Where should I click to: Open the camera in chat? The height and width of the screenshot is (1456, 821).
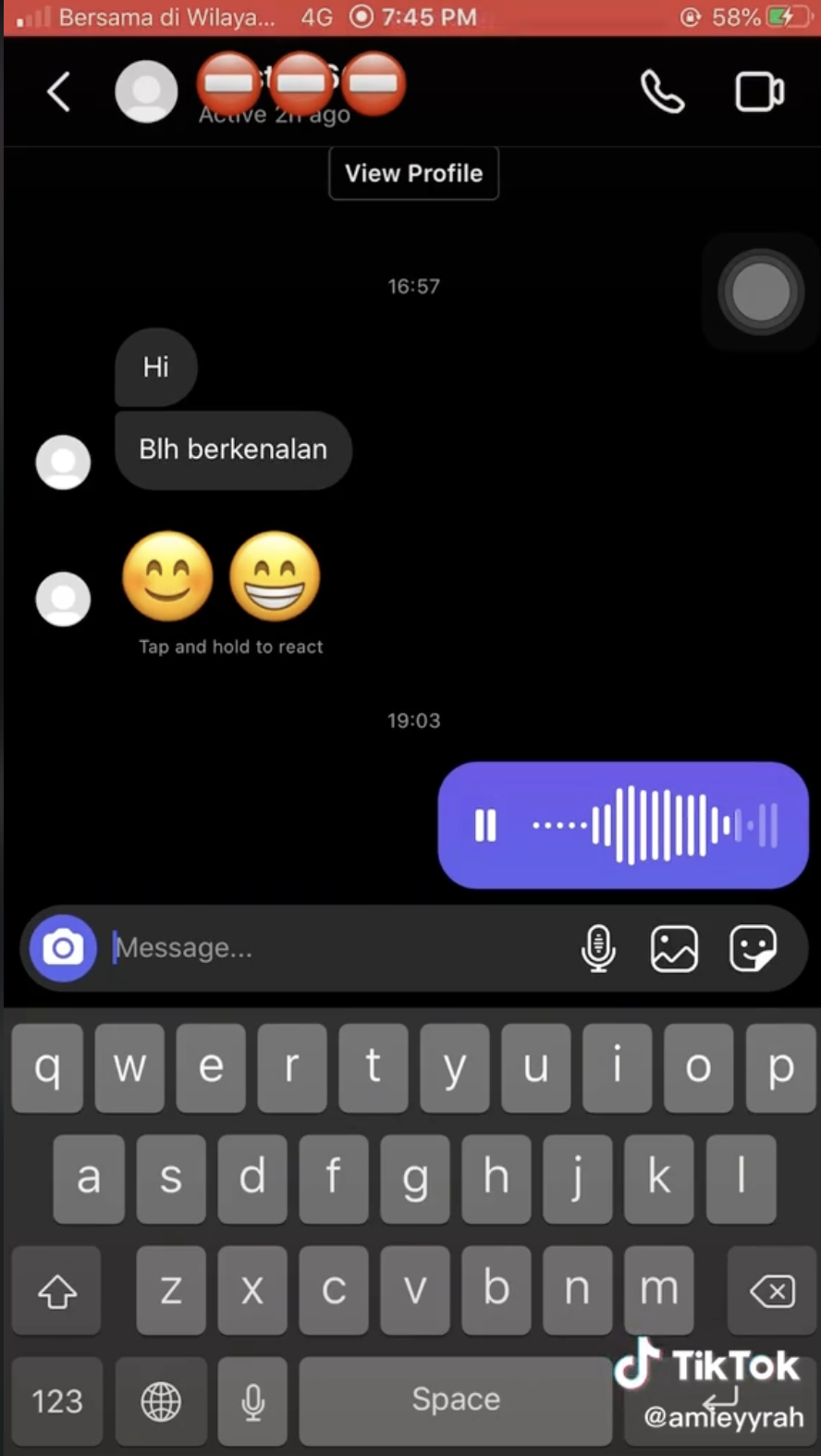point(63,948)
